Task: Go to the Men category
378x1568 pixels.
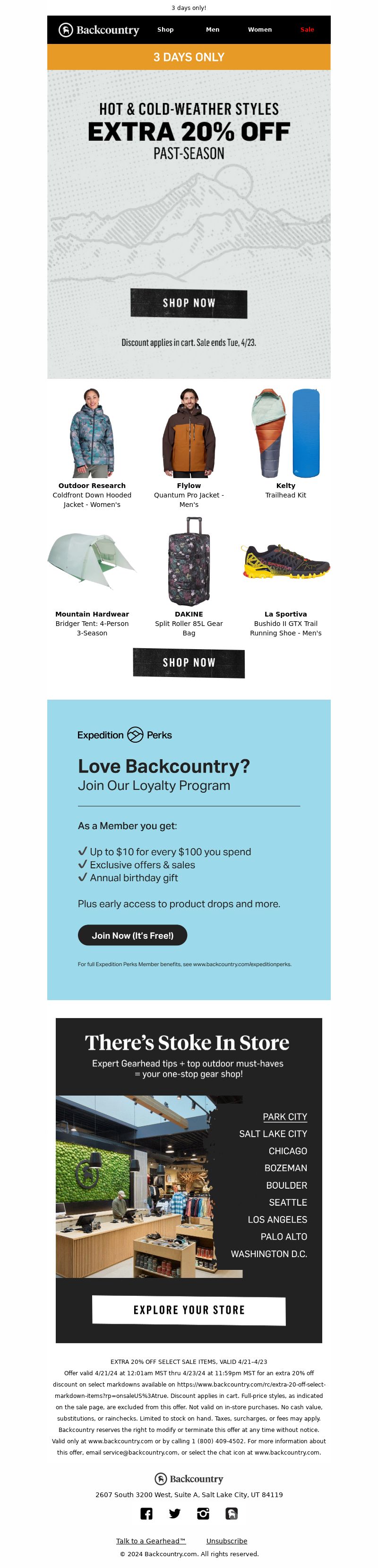Action: point(213,29)
